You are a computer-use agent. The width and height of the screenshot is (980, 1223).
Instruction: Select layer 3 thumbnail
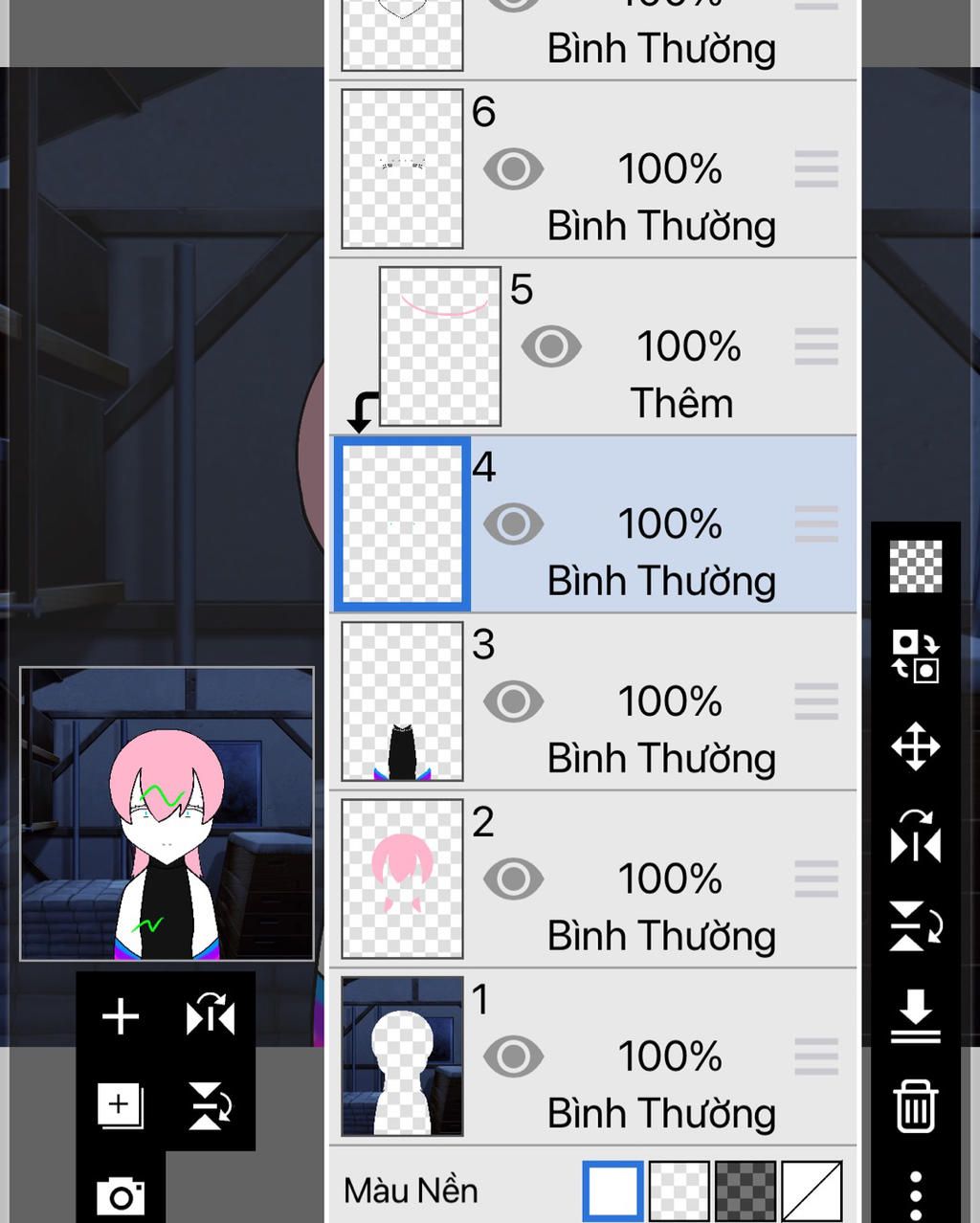[402, 701]
